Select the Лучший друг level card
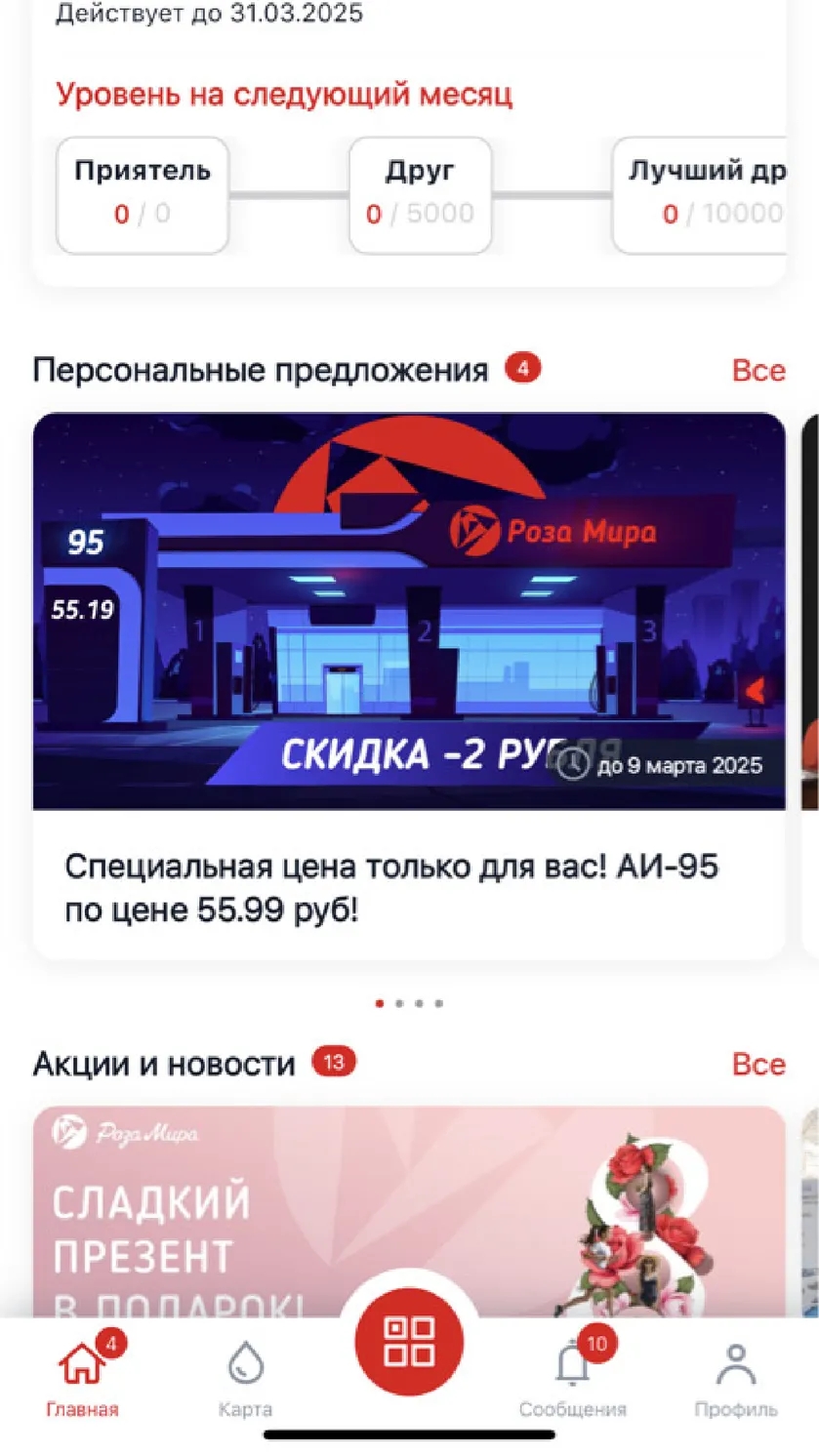This screenshot has width=819, height=1456. [699, 195]
